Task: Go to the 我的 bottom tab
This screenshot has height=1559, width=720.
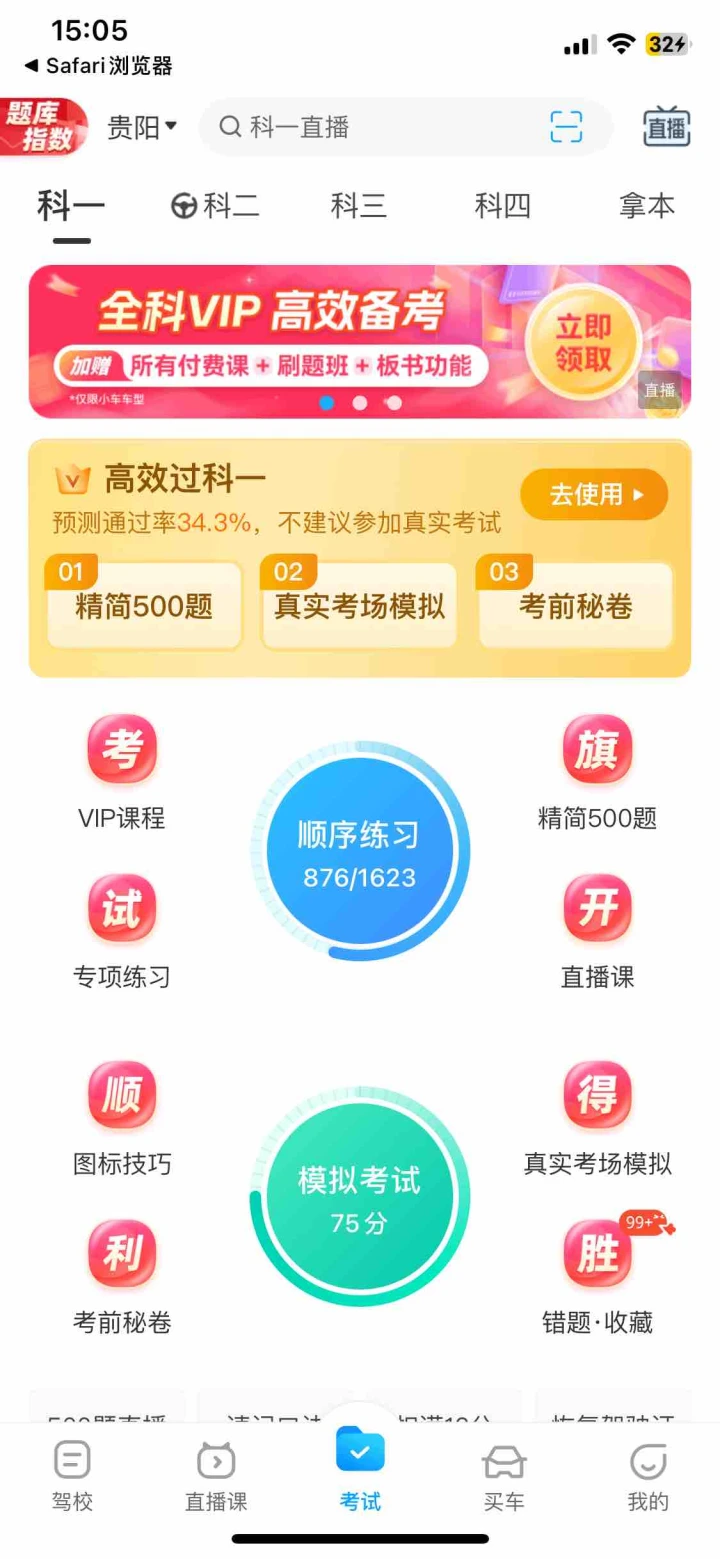Action: (x=647, y=1475)
